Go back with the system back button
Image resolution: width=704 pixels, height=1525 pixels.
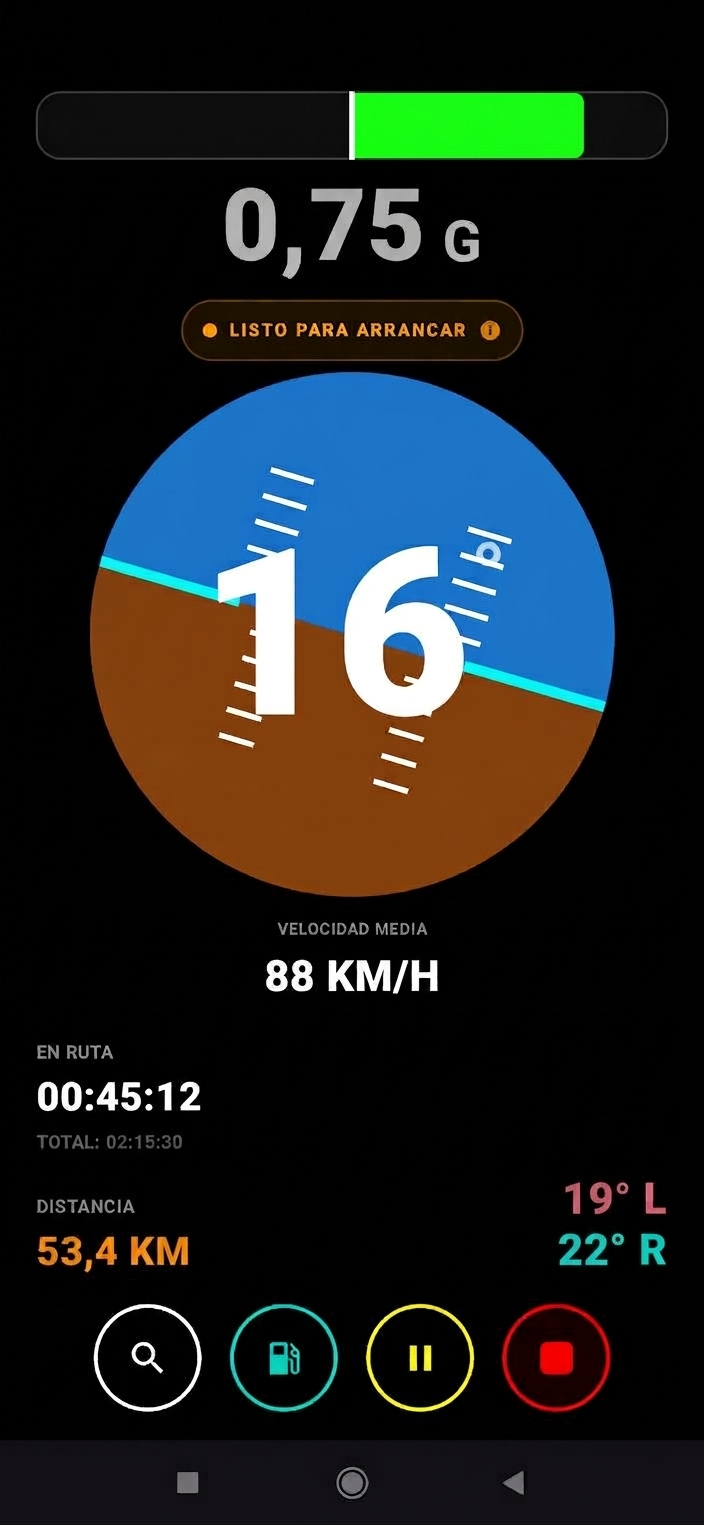pos(514,1482)
